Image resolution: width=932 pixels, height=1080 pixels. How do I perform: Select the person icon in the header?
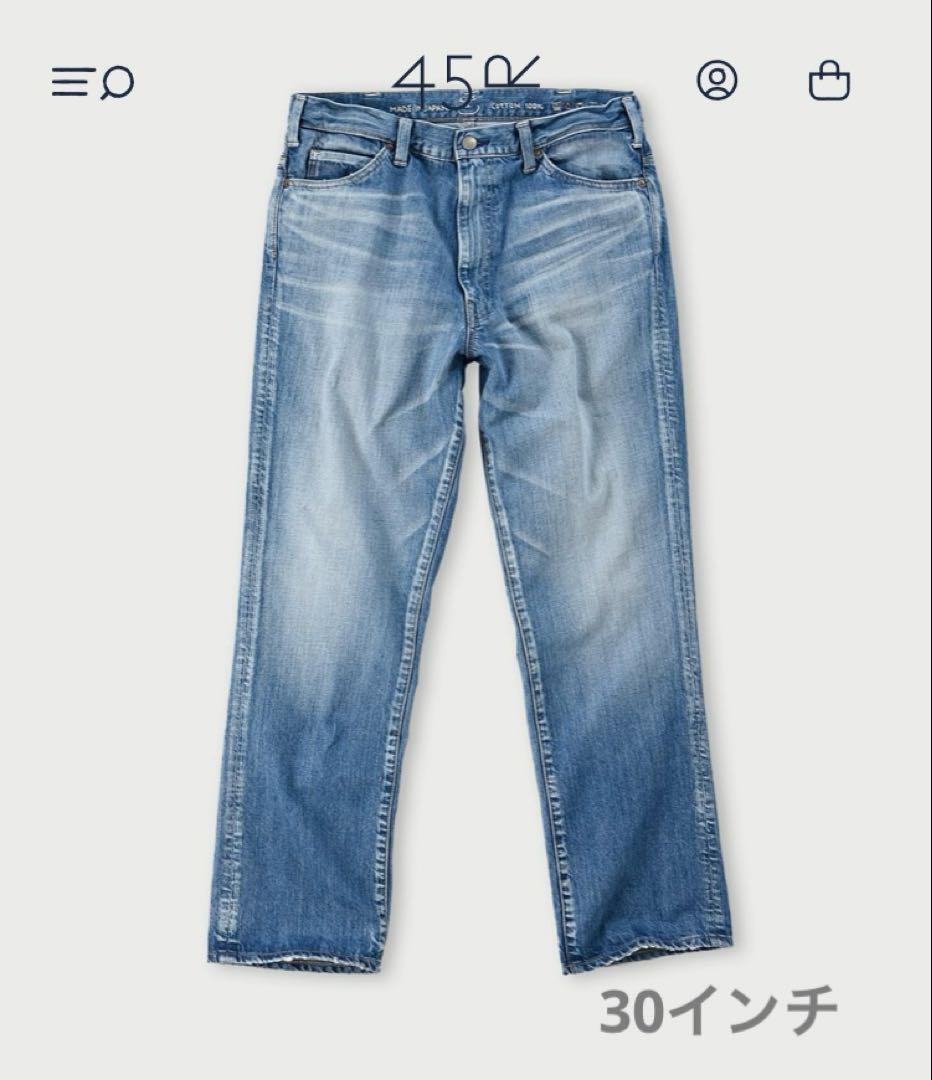pos(718,81)
